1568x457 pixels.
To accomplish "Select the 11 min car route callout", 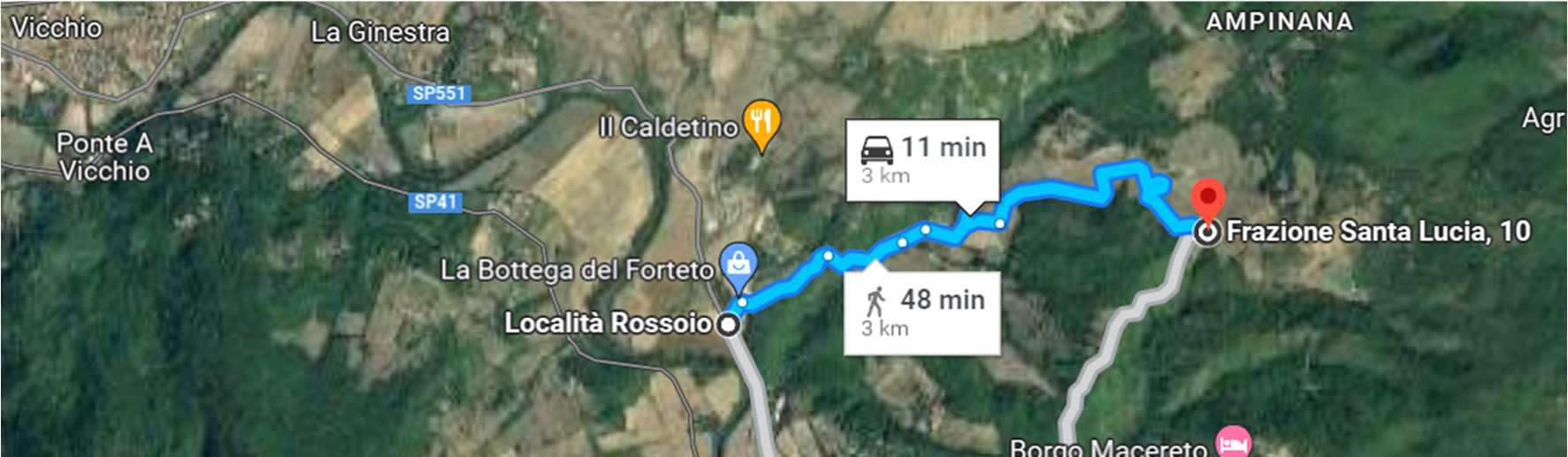I will click(922, 160).
